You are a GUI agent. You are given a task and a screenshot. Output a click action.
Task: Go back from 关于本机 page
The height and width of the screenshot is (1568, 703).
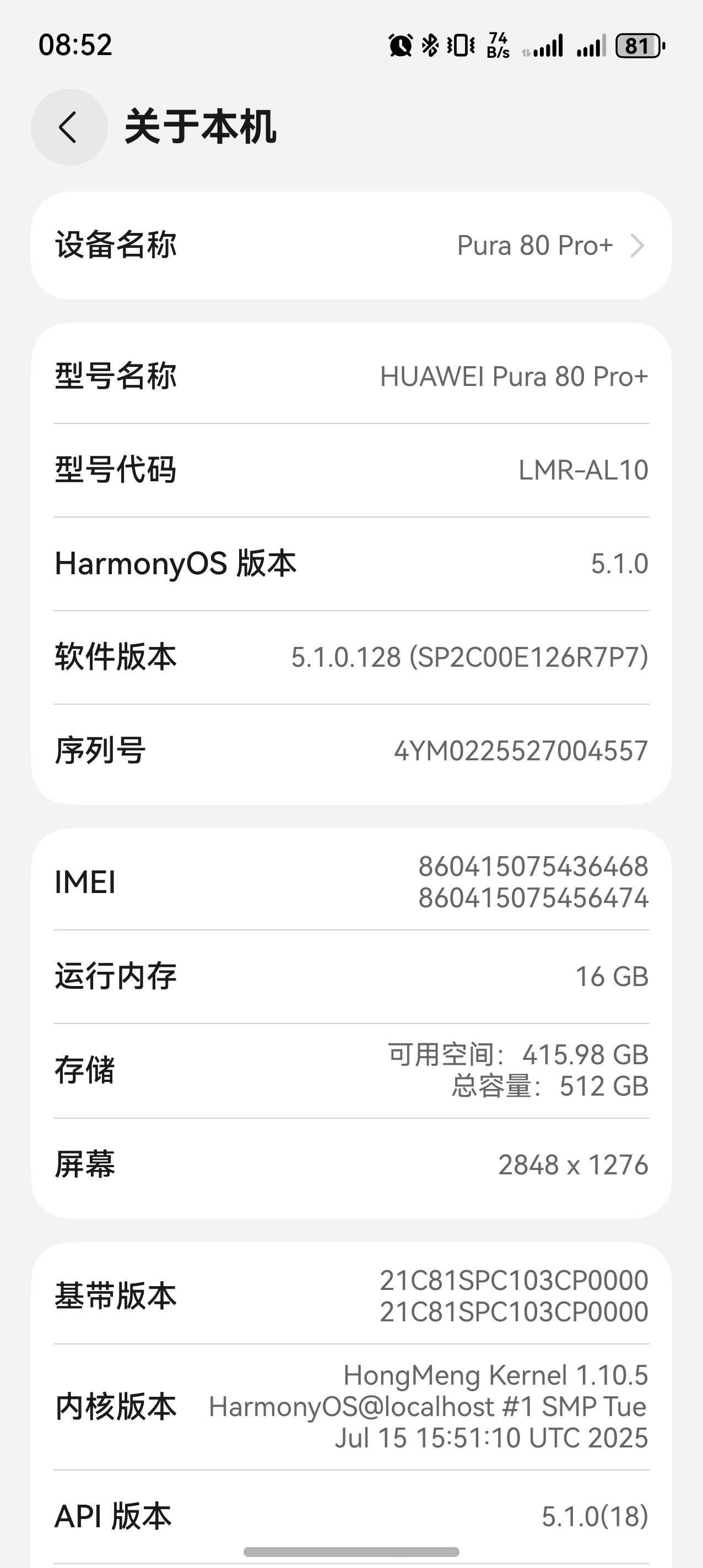click(69, 127)
